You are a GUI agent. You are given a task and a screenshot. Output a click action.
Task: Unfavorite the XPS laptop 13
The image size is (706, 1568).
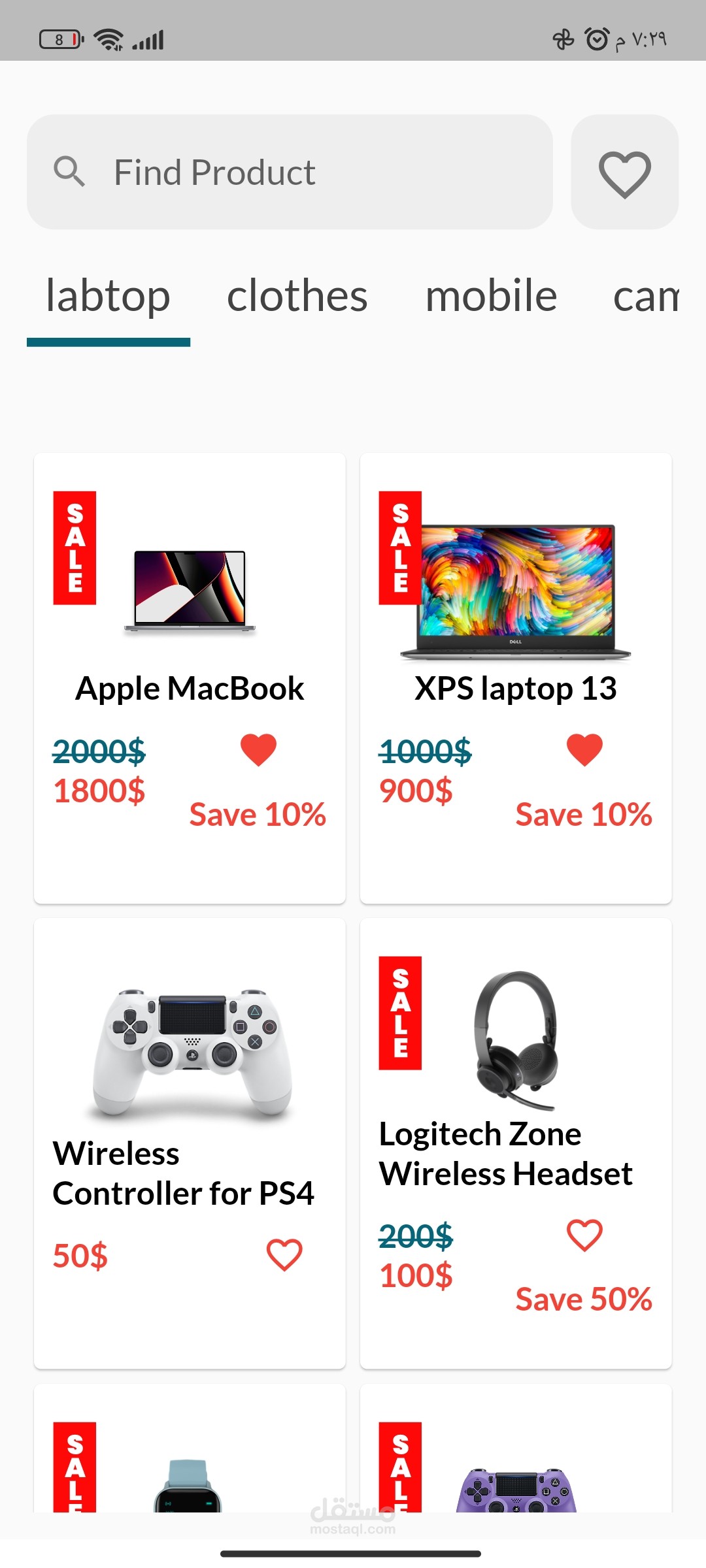coord(584,749)
